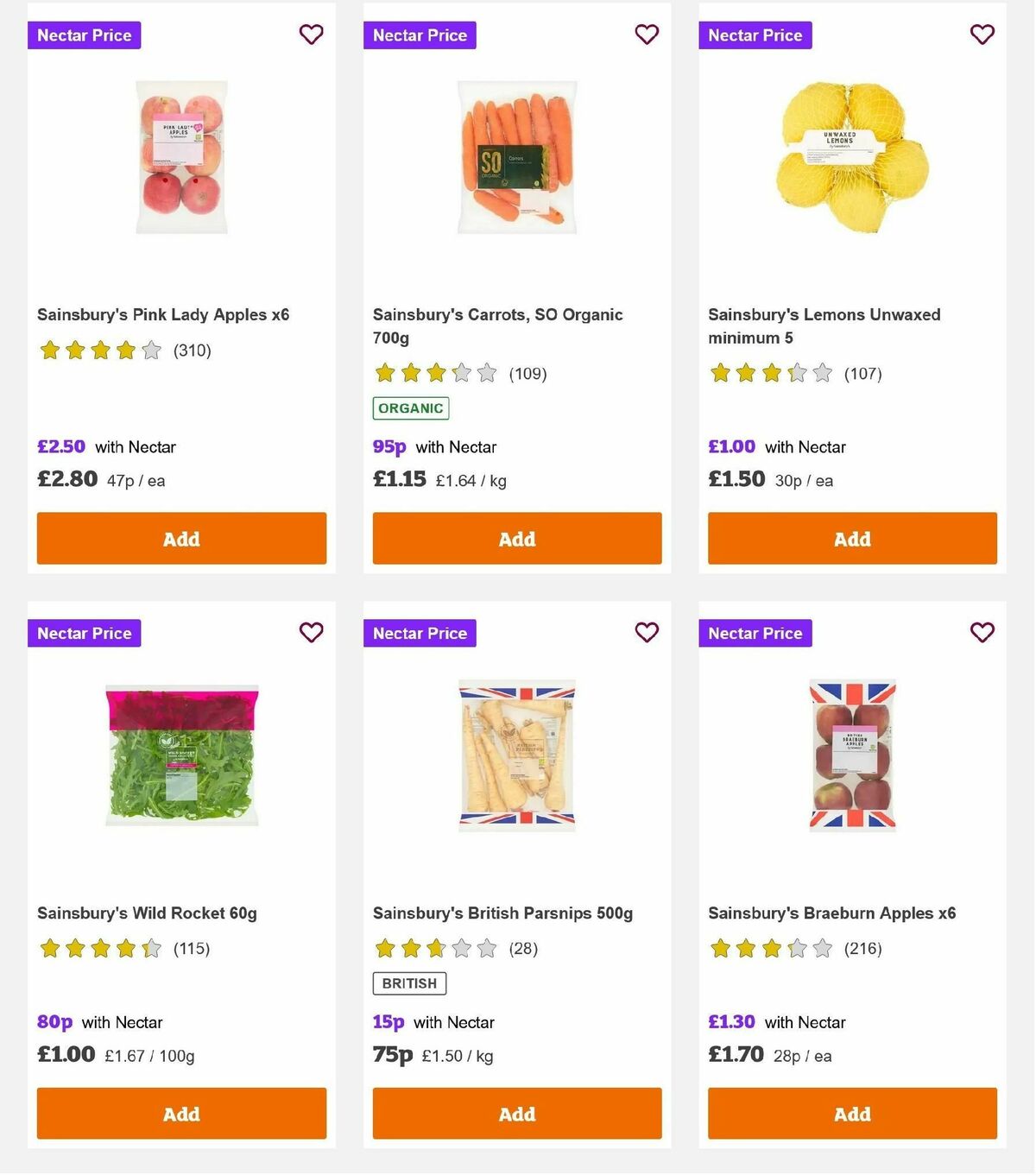Select the Lemons Unwaxed minimum 5 title
Screen dimensions: 1036x1175
tap(824, 325)
